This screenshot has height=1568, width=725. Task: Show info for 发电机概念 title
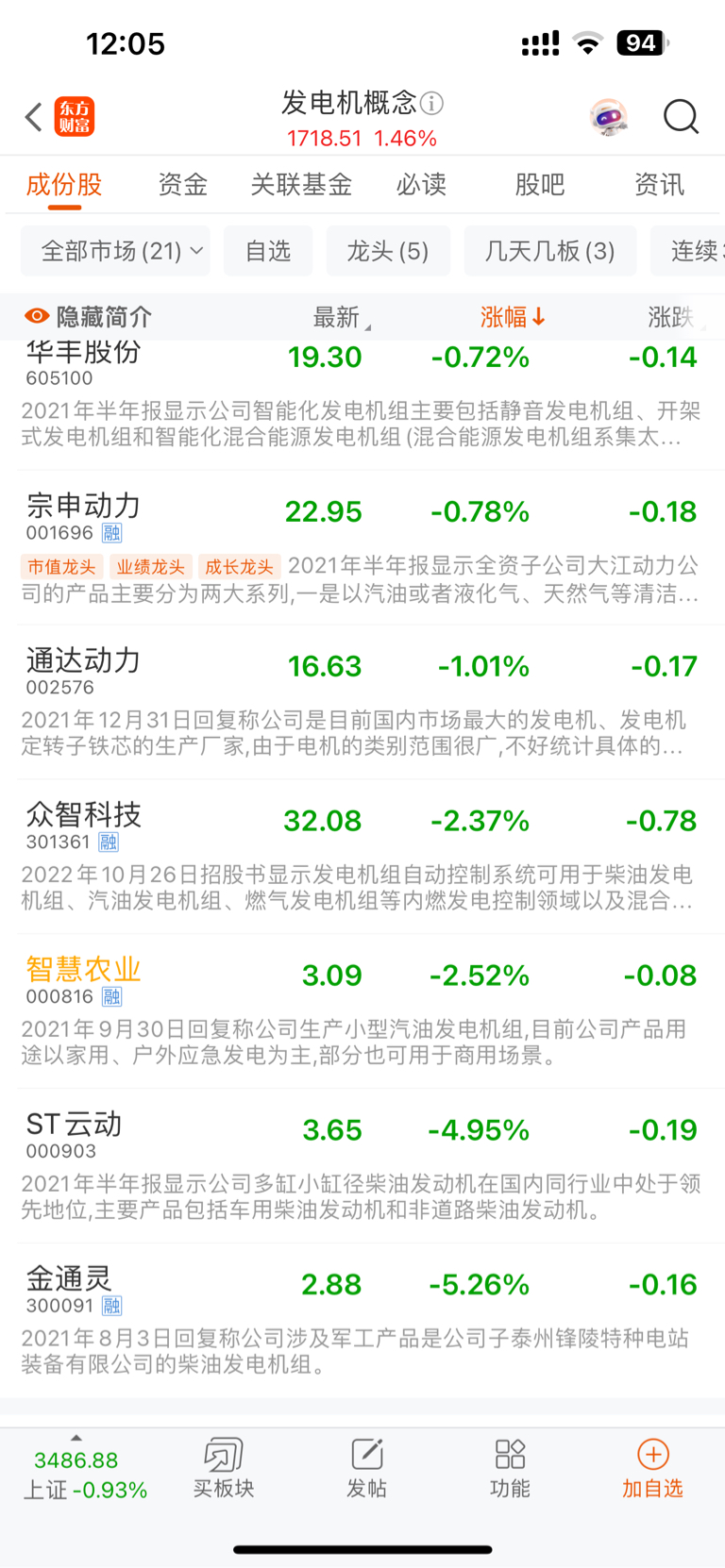coord(432,103)
